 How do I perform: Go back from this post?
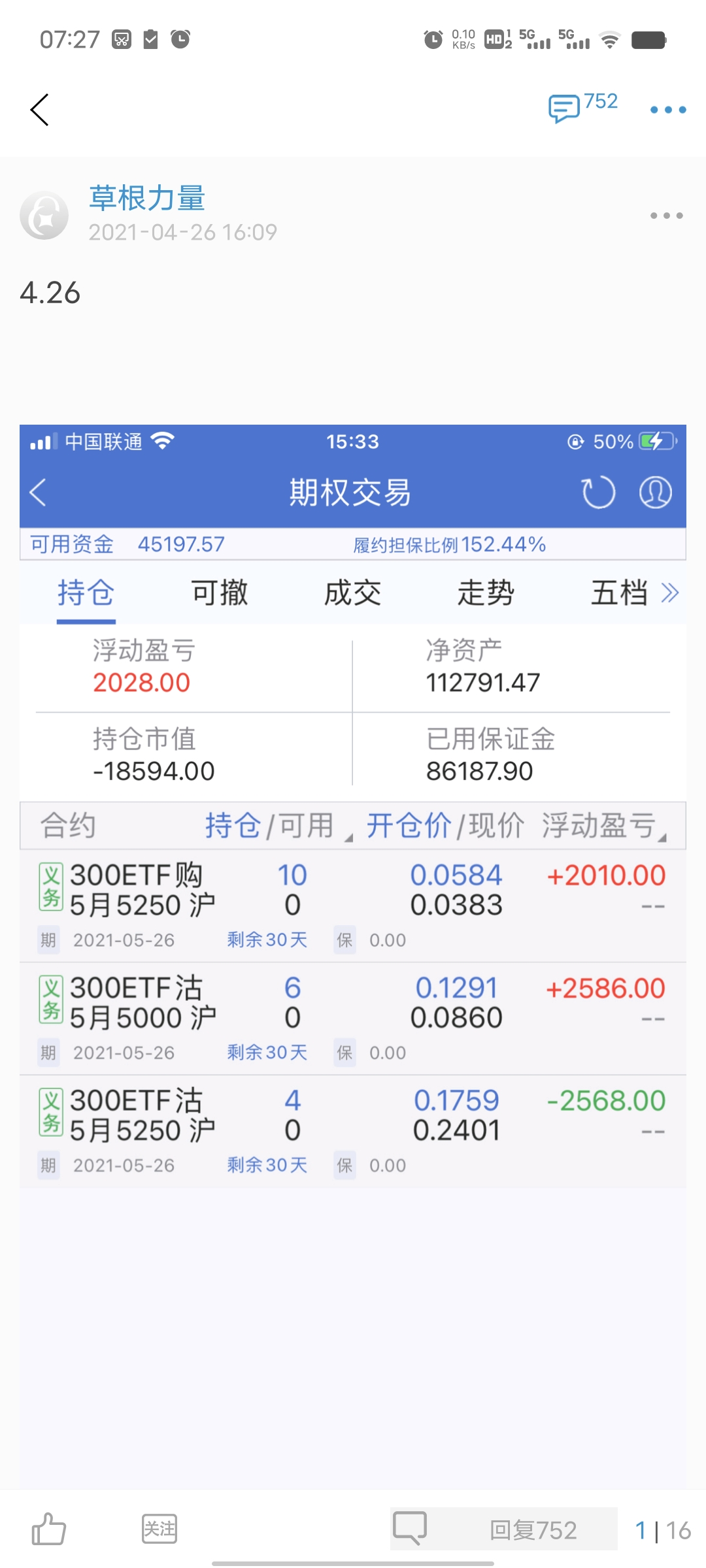pos(40,110)
